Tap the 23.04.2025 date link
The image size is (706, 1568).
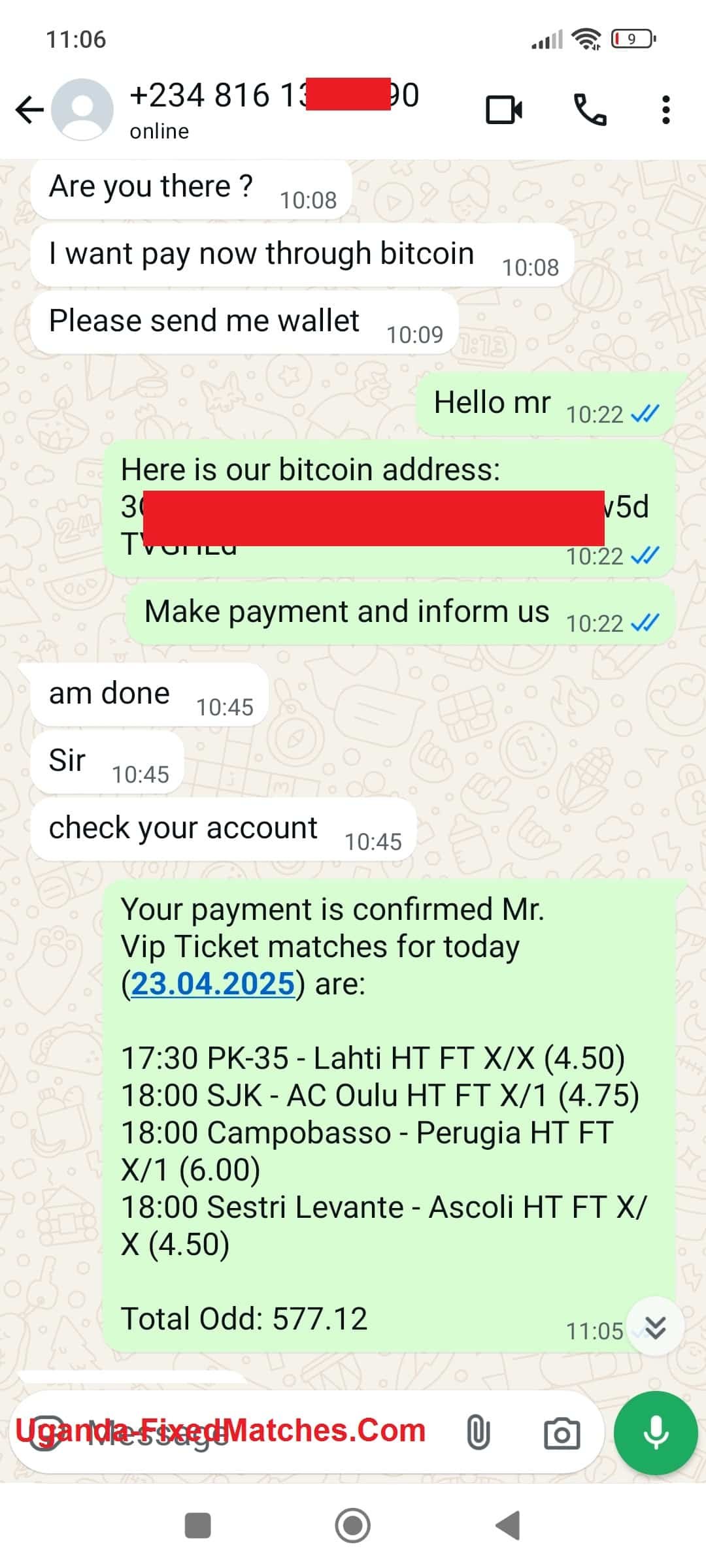point(213,984)
